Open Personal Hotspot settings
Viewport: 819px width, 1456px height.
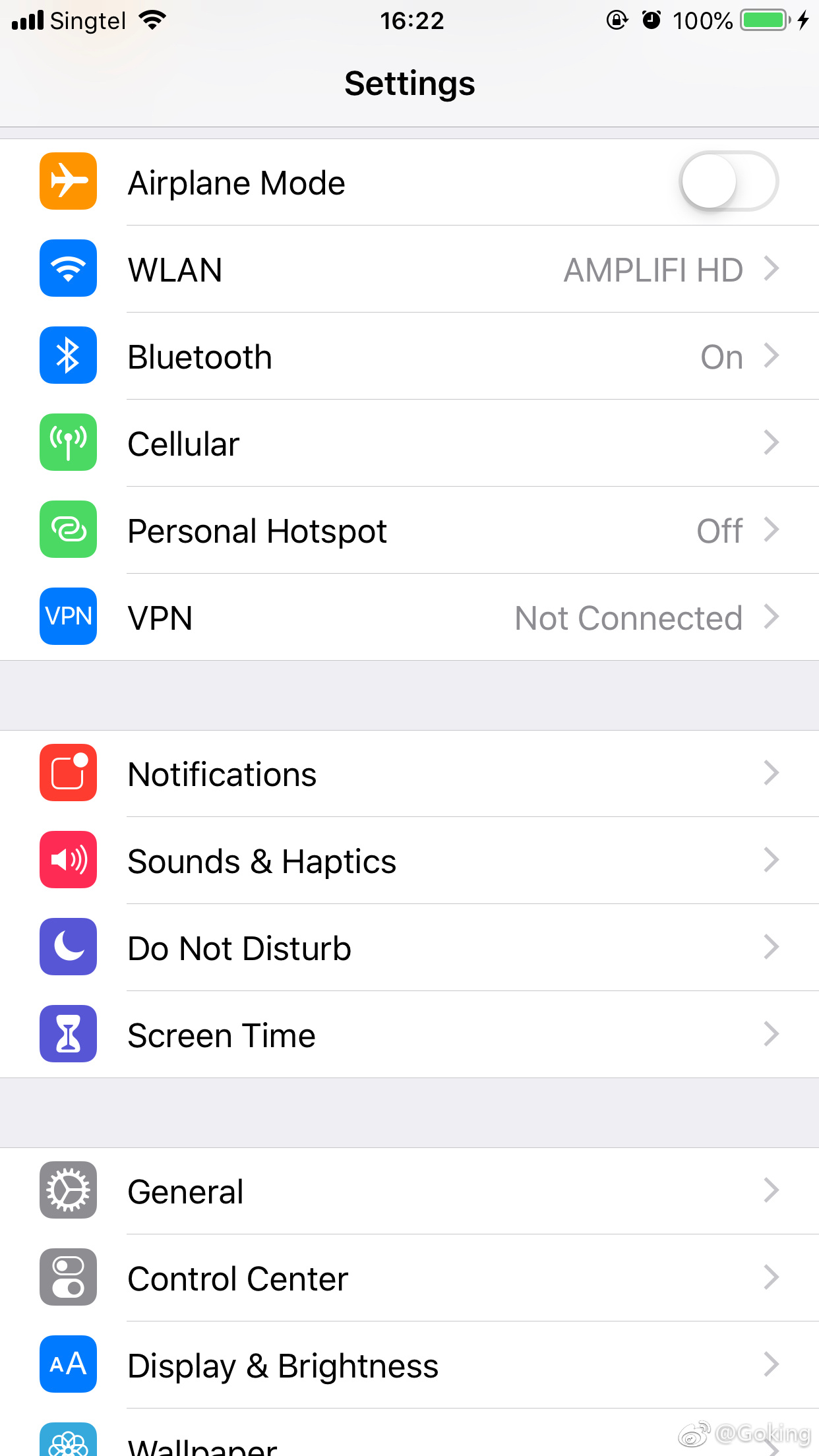pyautogui.click(x=409, y=530)
